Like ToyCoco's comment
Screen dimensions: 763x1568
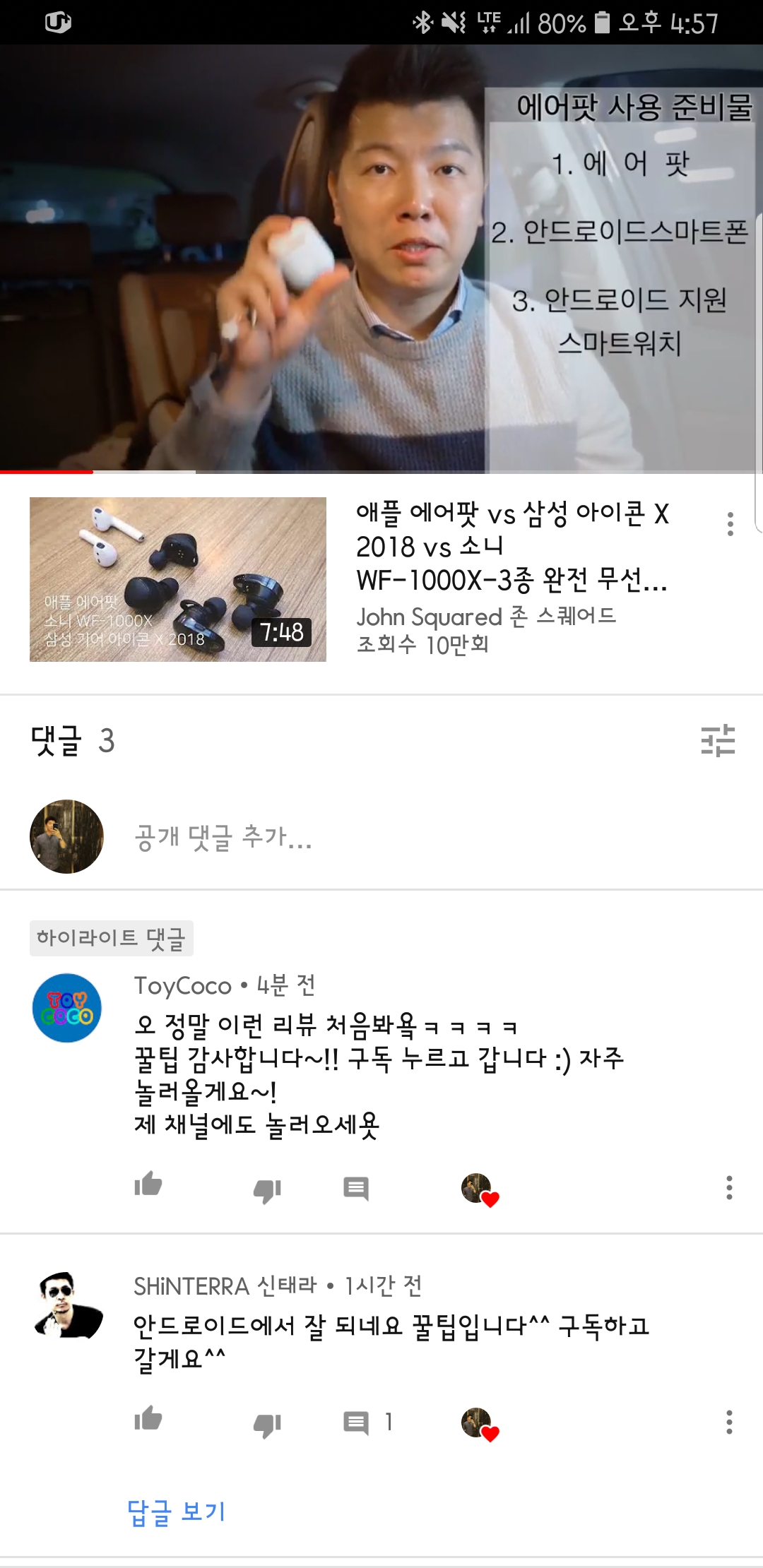(148, 1184)
